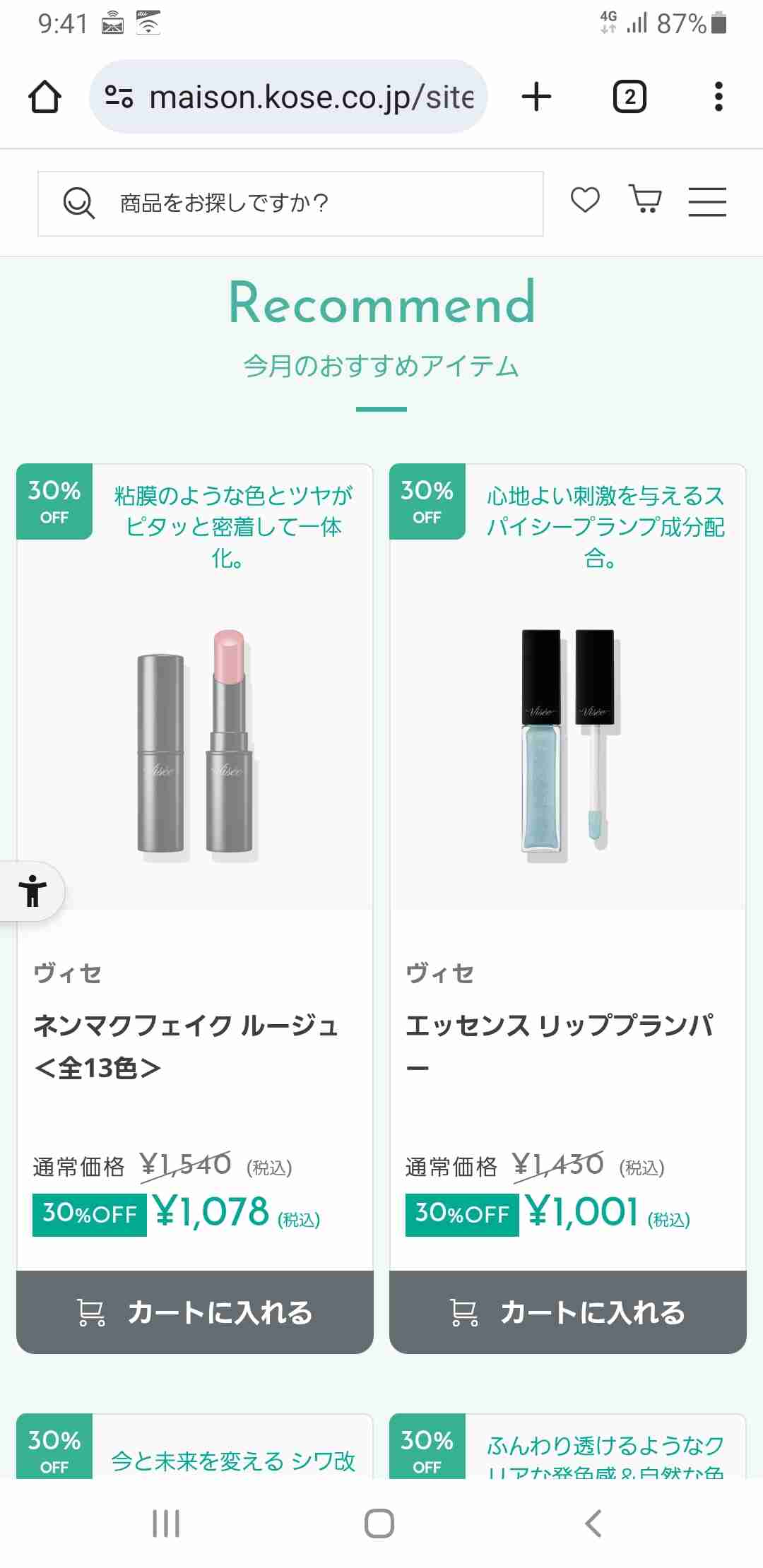Open the accessibility options widget
The image size is (763, 1568).
click(x=32, y=891)
